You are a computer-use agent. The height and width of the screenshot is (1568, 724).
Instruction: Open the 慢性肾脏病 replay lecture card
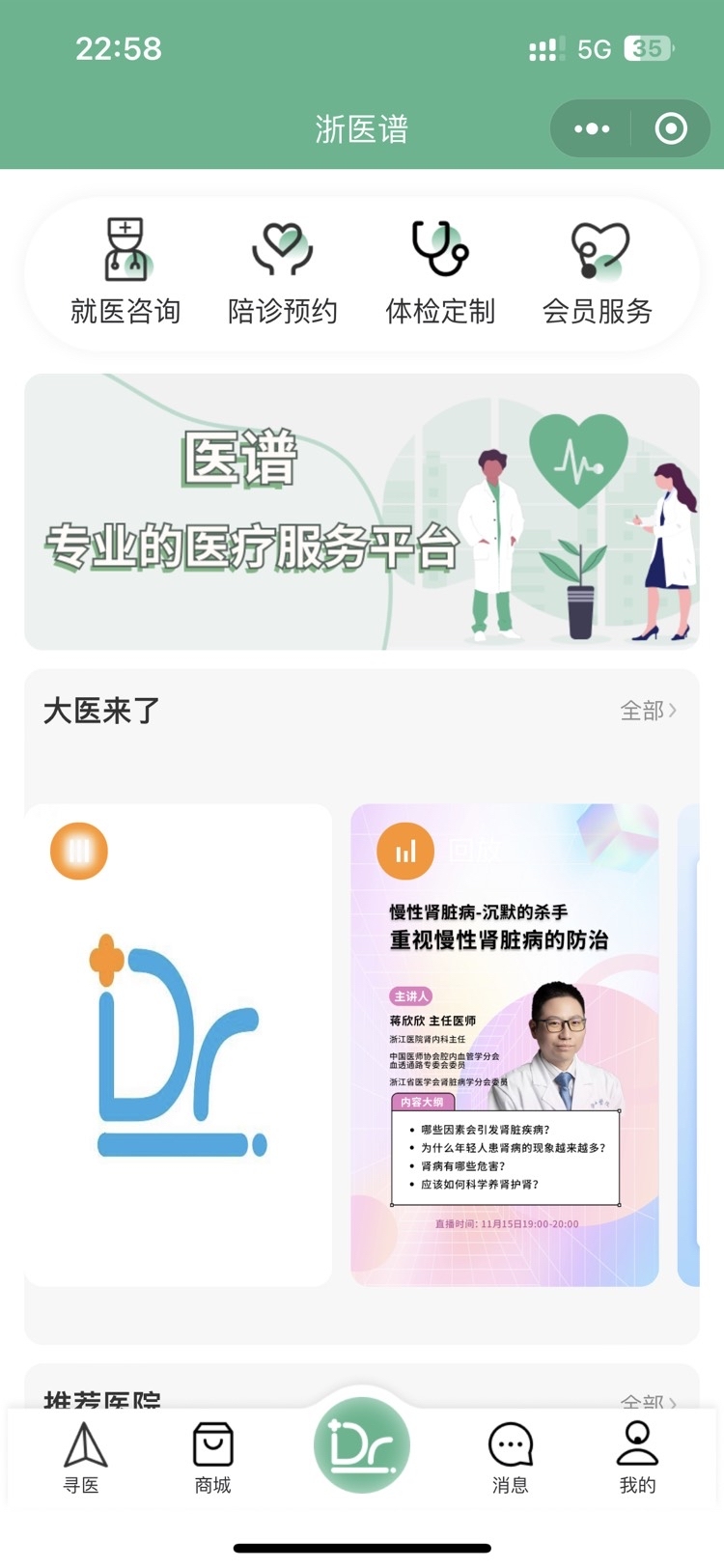[505, 1045]
